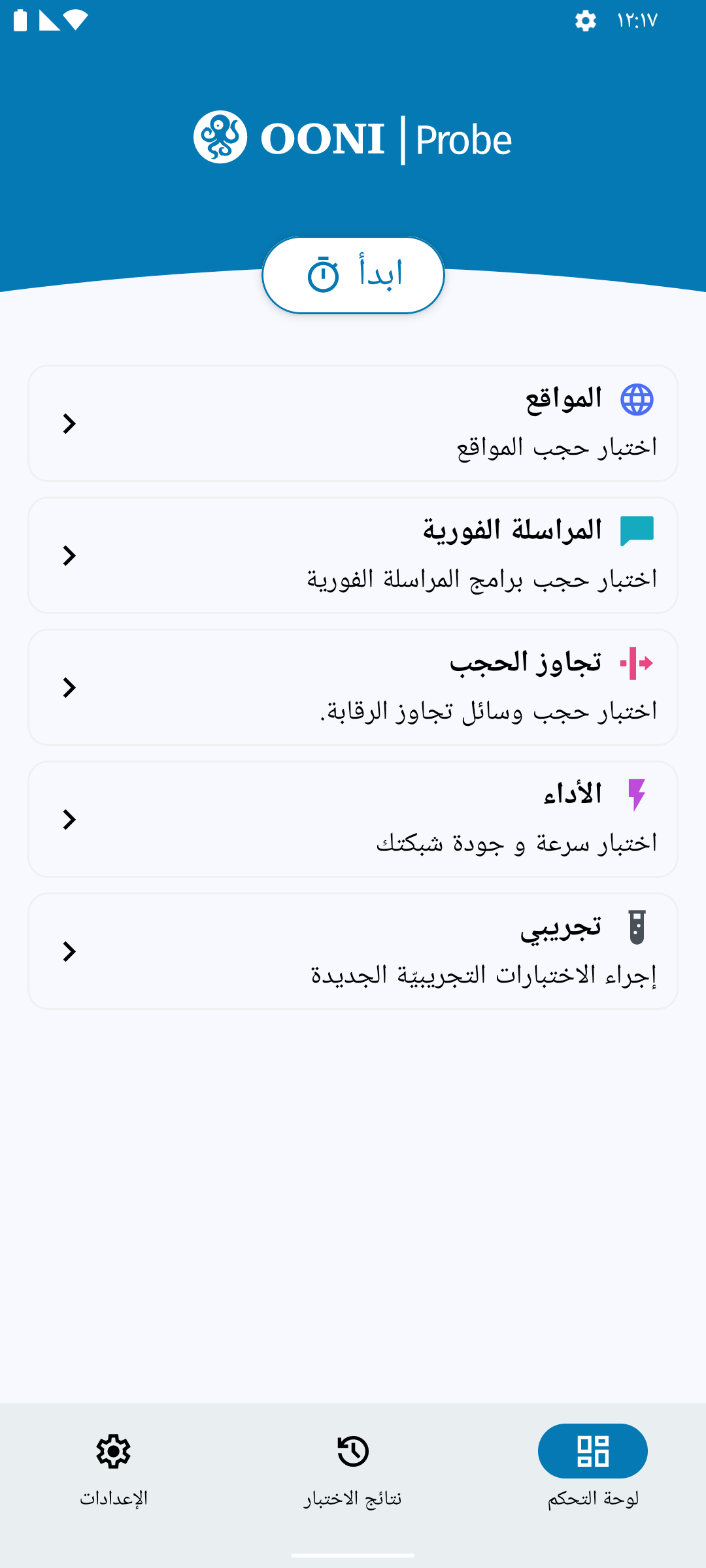This screenshot has width=706, height=1568.
Task: Open the المراسلة الفورية test card
Action: tap(353, 555)
